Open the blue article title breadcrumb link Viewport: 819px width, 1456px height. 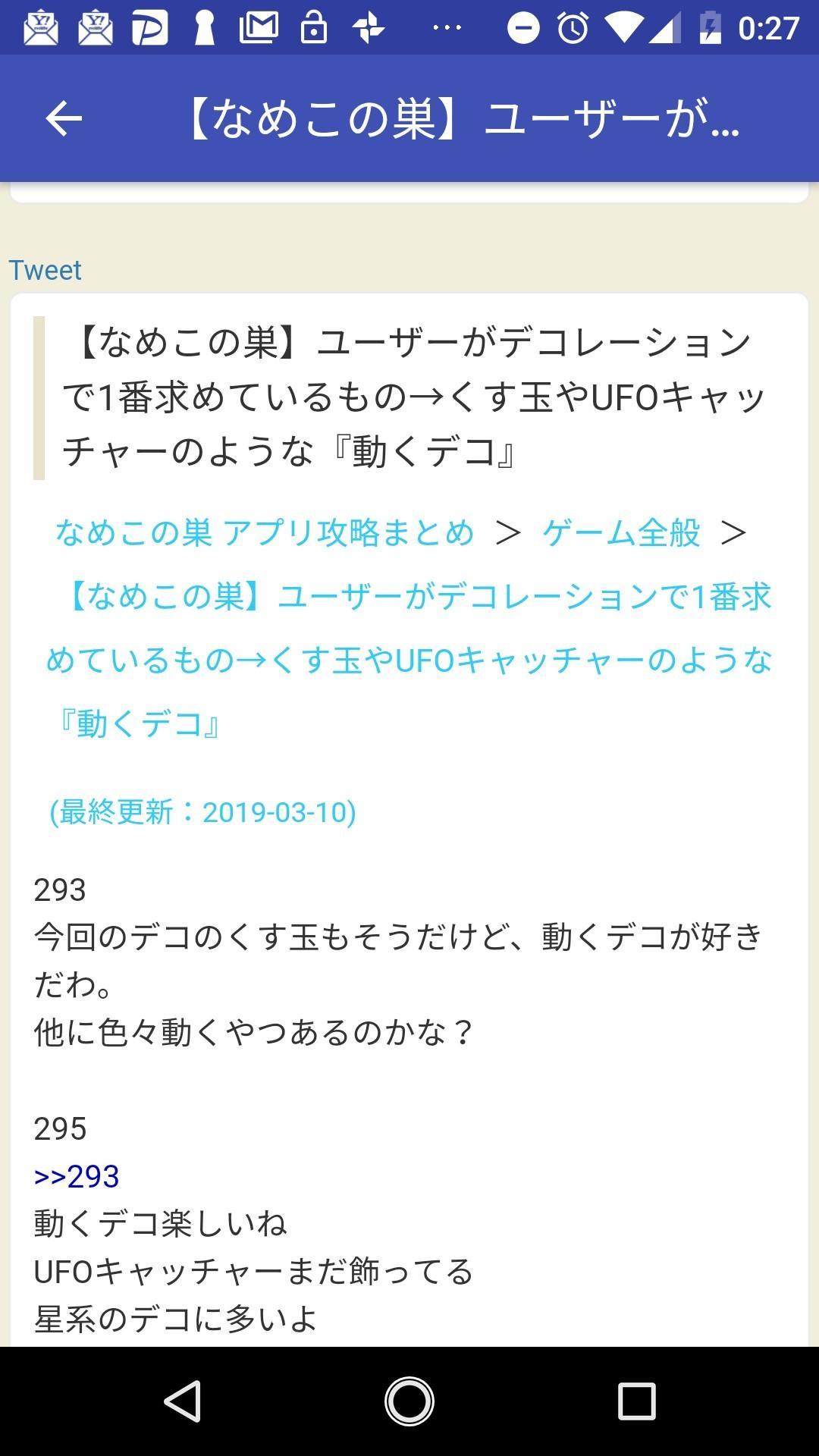[x=409, y=660]
